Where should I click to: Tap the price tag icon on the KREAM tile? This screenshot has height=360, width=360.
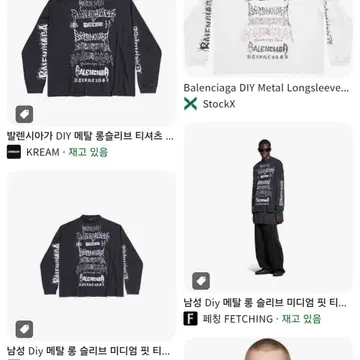[24, 114]
